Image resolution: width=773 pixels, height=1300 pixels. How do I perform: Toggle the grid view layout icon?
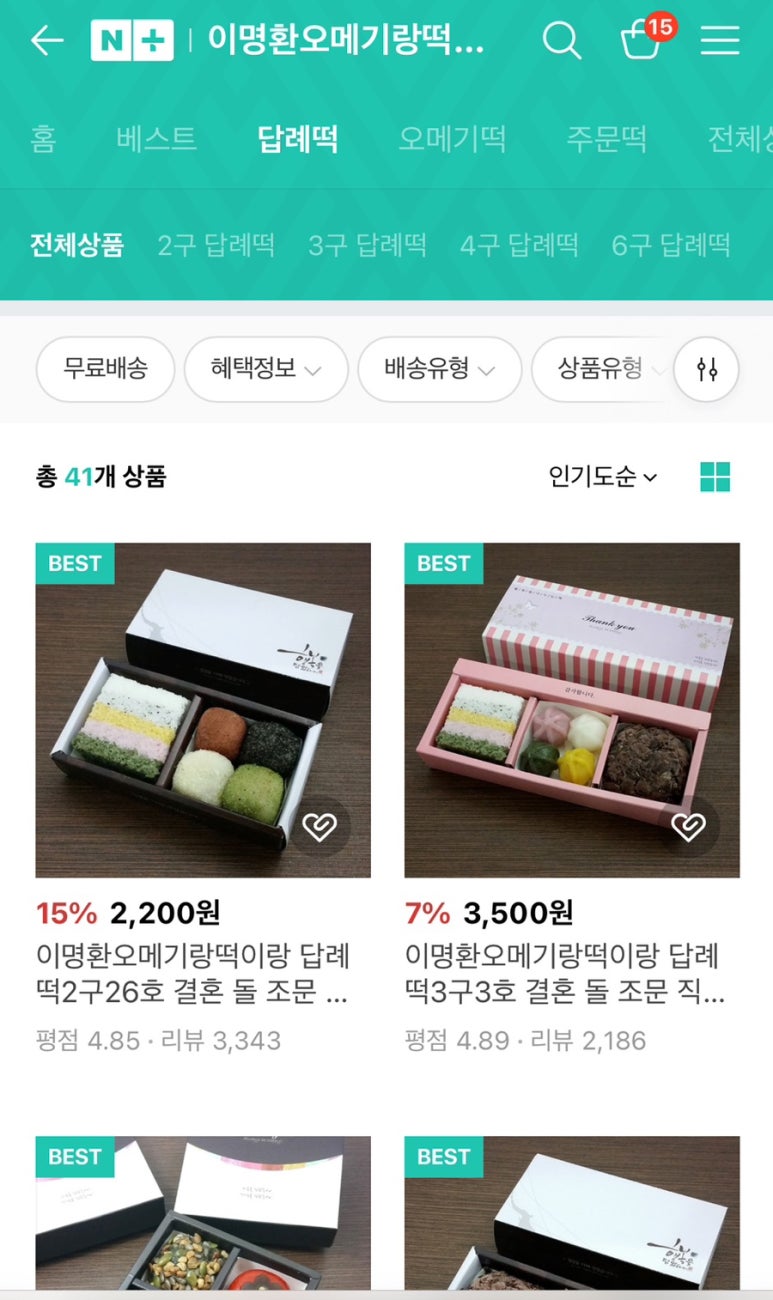tap(715, 477)
